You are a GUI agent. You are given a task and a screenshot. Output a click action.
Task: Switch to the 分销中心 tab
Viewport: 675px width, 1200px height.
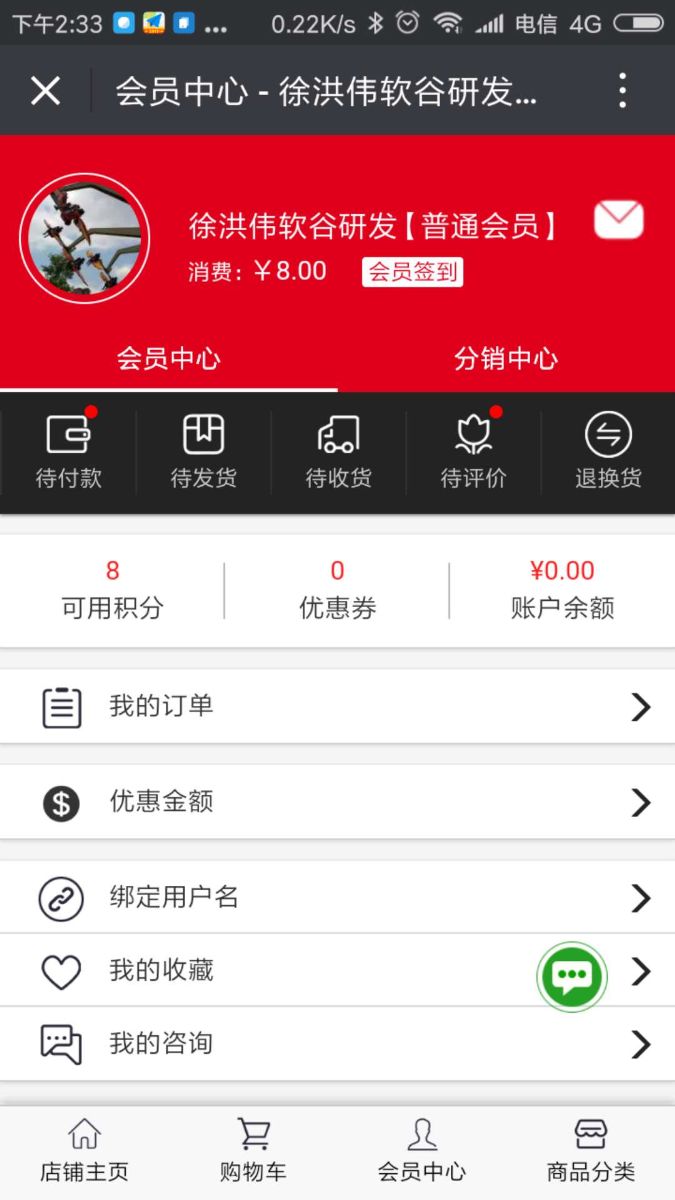point(506,359)
